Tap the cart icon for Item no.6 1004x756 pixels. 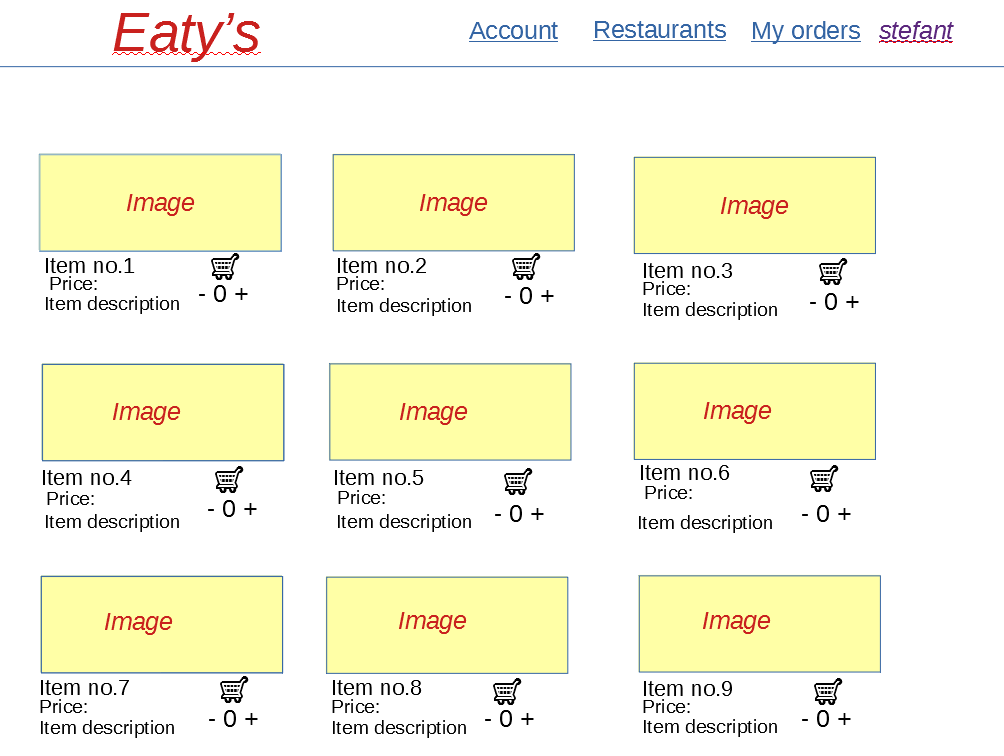tap(824, 479)
